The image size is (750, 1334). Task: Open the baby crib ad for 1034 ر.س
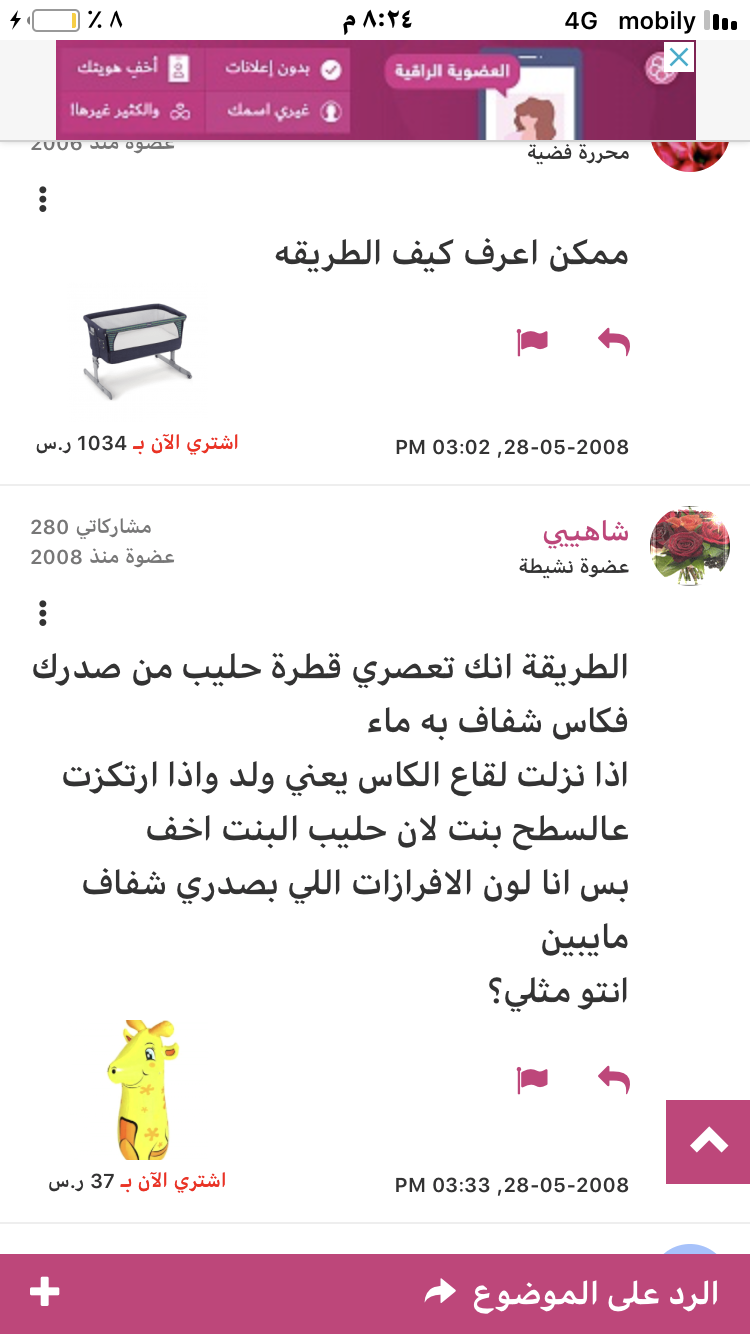(135, 352)
